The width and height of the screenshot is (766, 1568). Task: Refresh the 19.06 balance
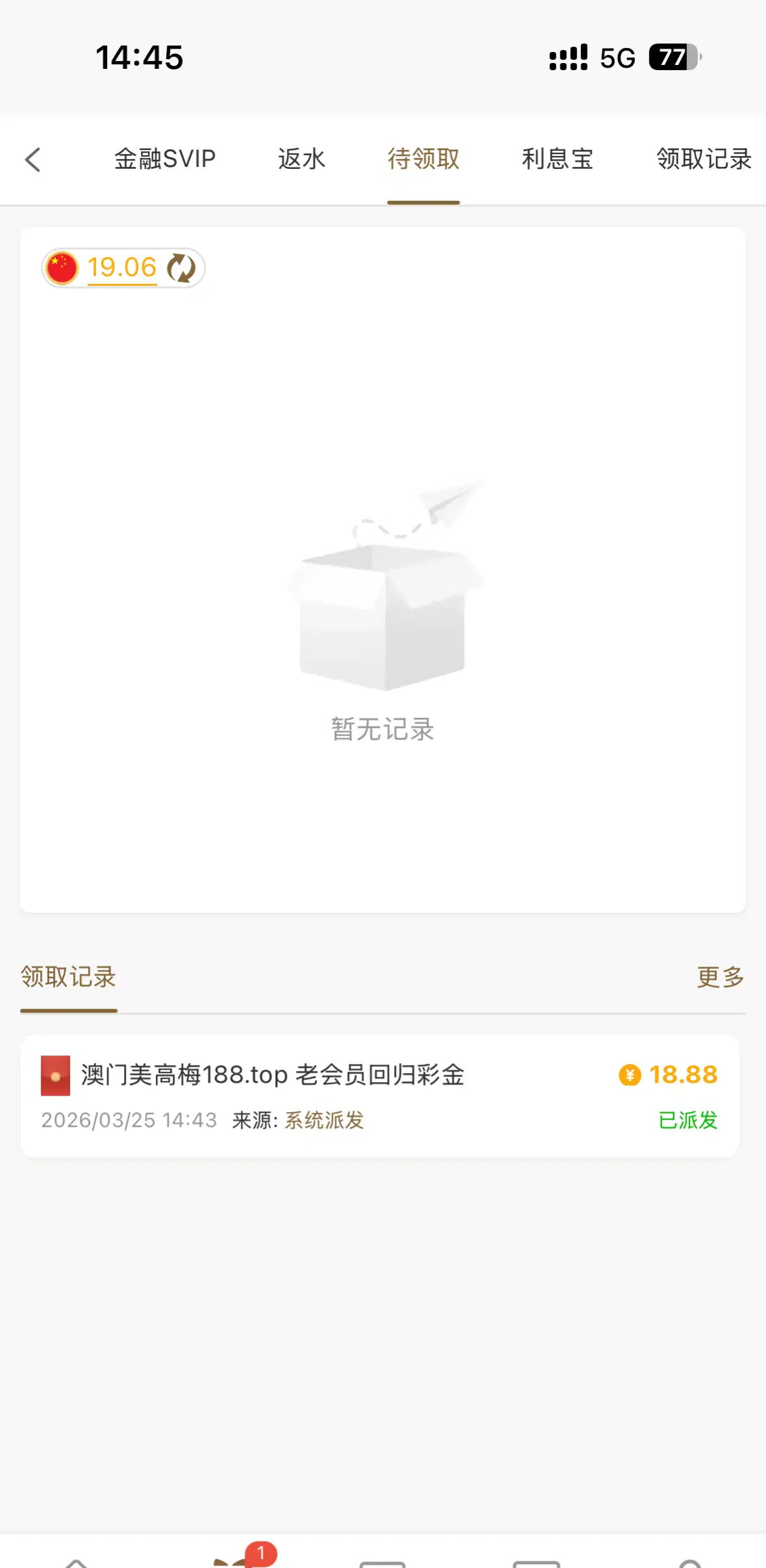point(181,268)
